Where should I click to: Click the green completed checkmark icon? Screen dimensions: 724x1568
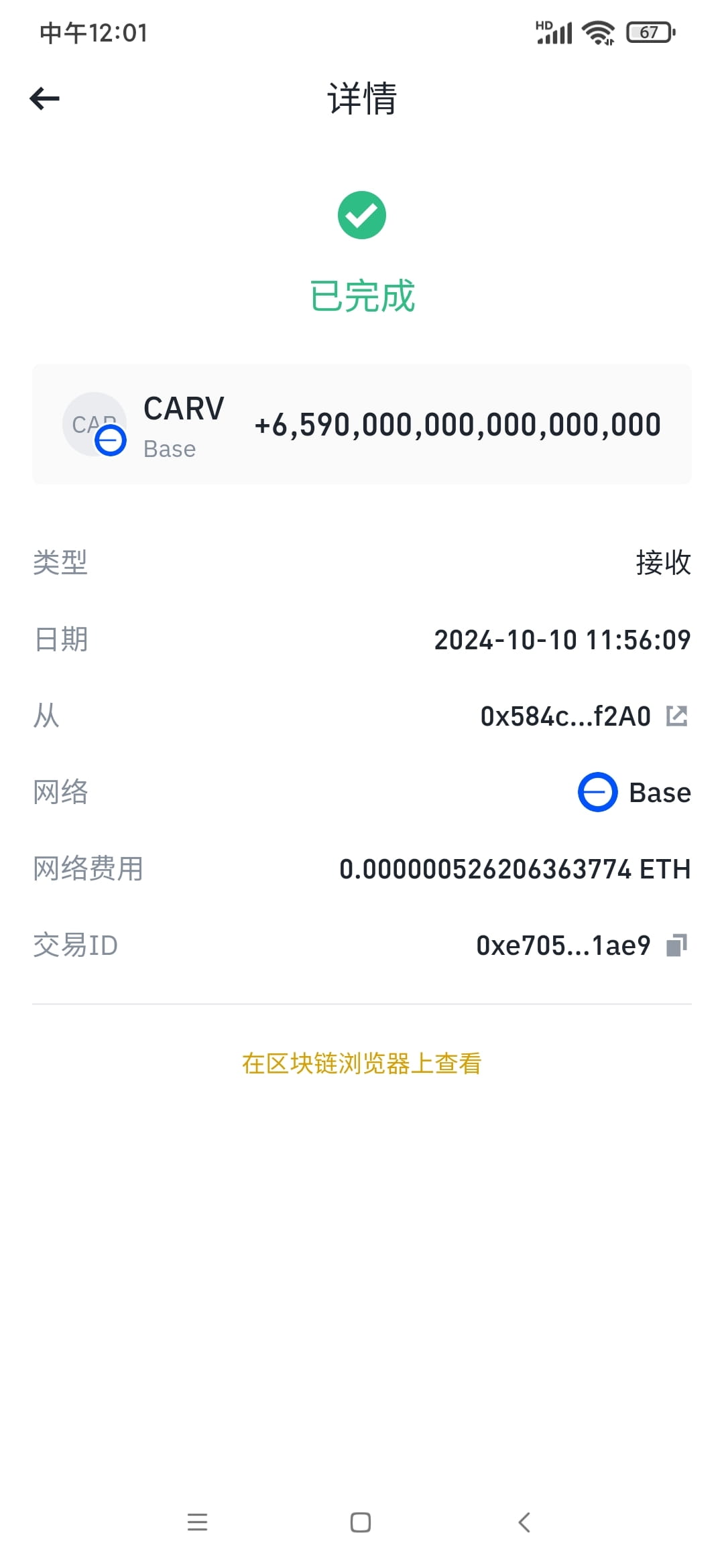click(362, 214)
